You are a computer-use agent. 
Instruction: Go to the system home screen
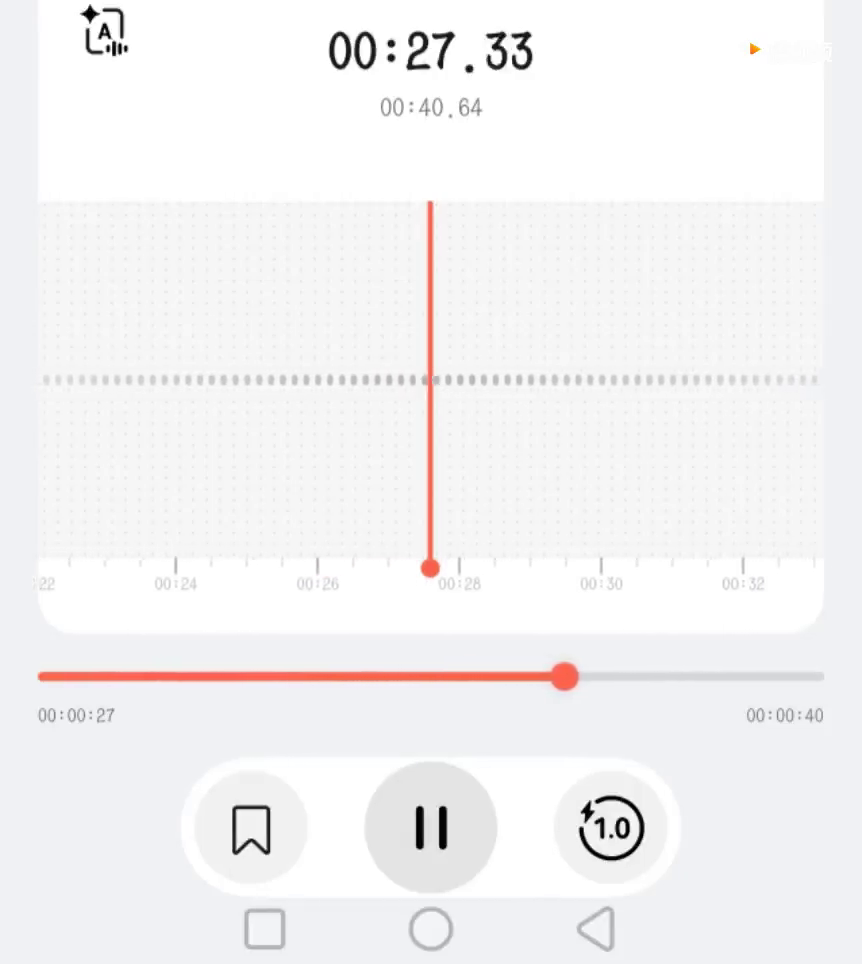click(x=431, y=929)
